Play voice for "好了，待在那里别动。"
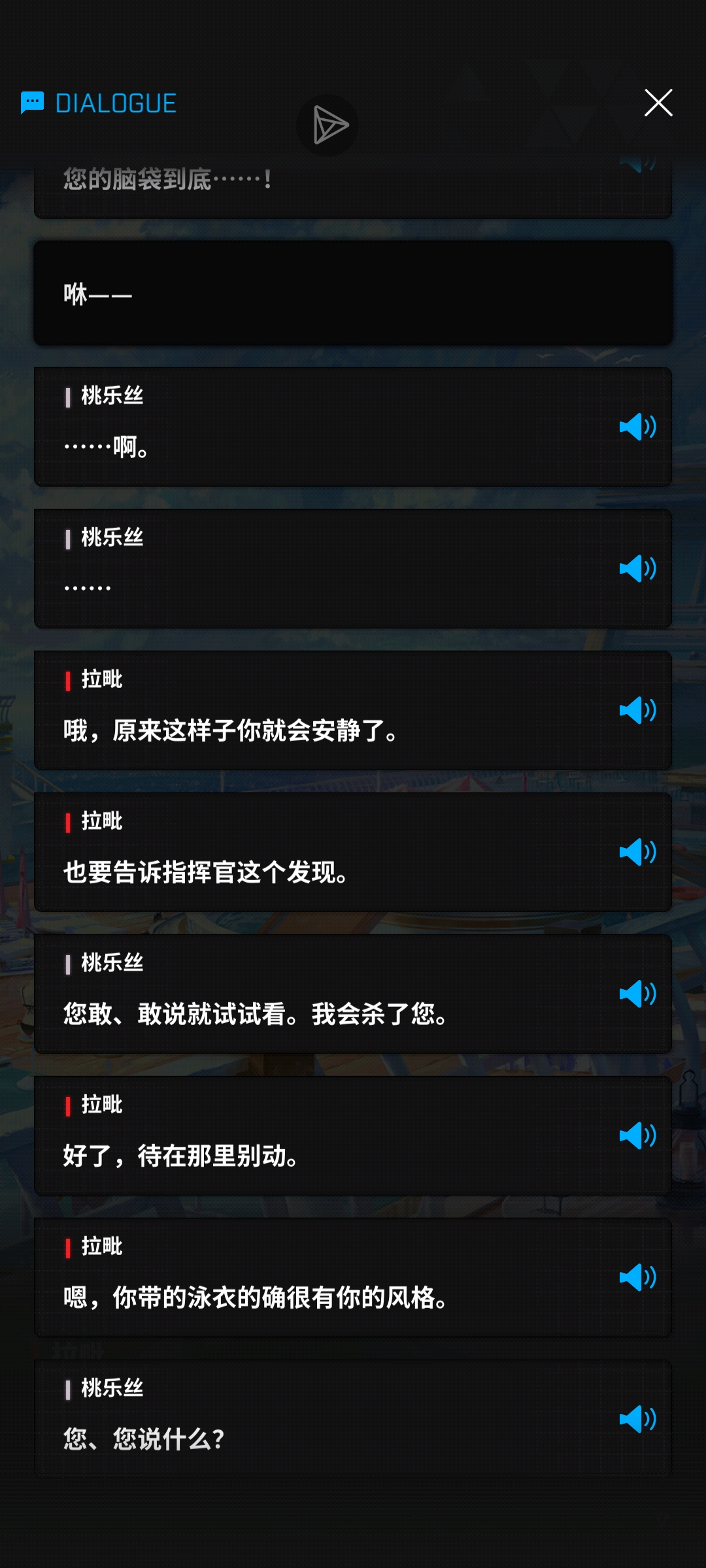Image resolution: width=706 pixels, height=1568 pixels. click(x=637, y=1136)
